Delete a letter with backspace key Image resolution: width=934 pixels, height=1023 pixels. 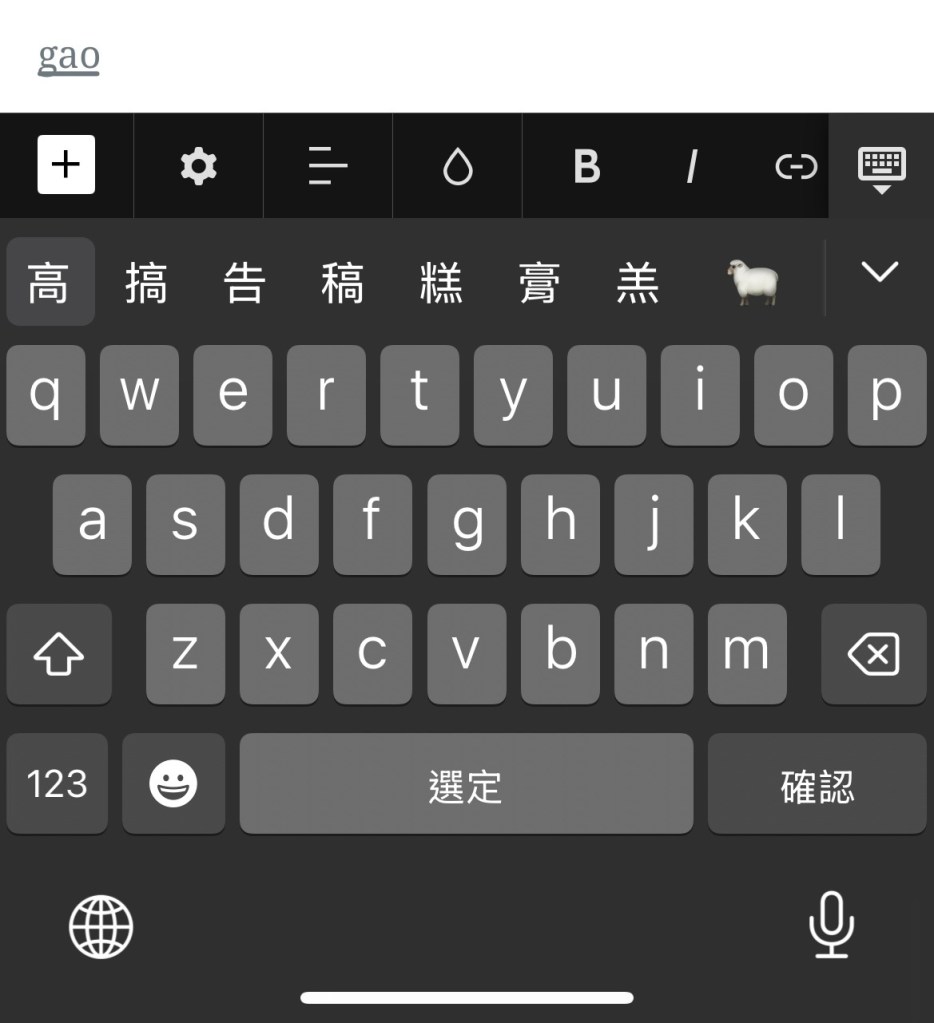873,655
